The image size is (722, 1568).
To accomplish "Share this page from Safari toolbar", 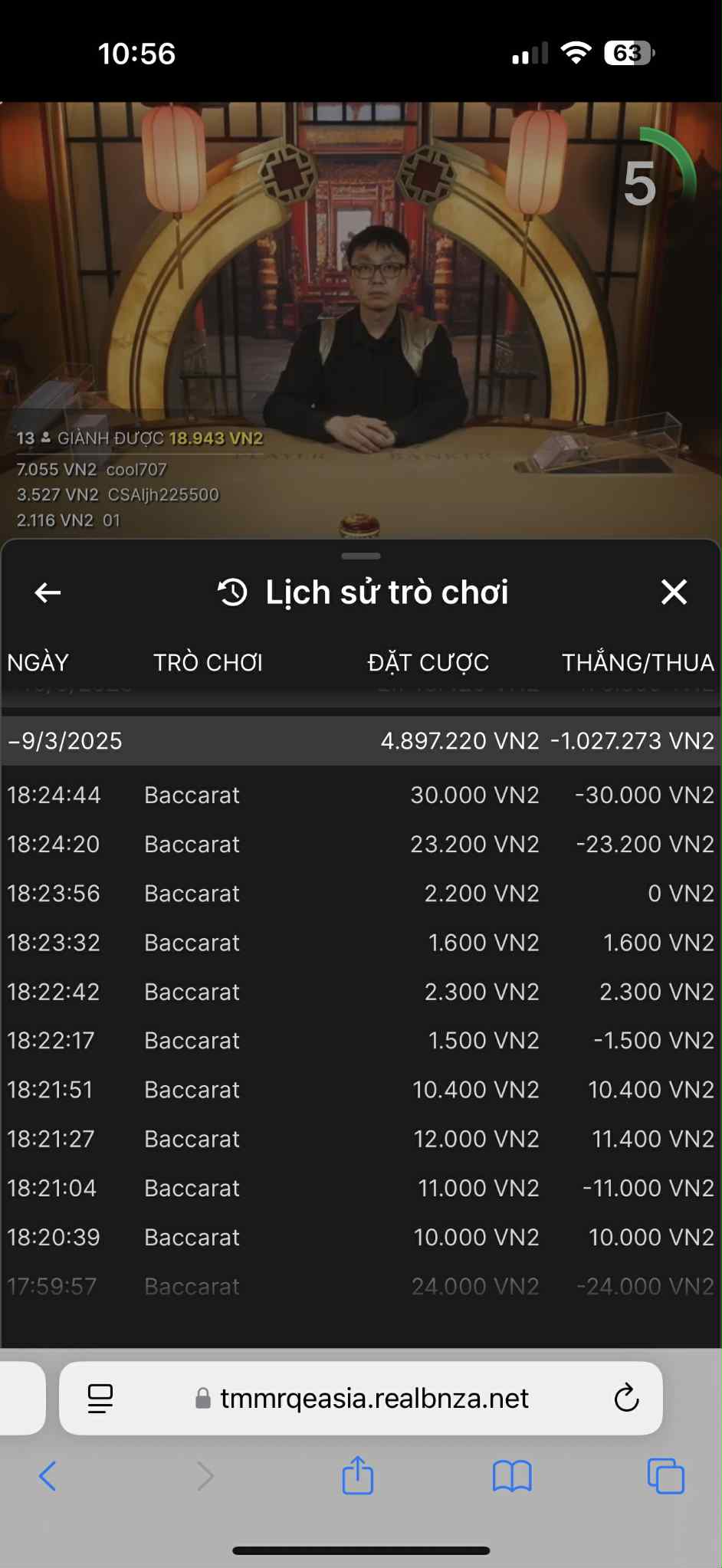I will click(357, 1475).
